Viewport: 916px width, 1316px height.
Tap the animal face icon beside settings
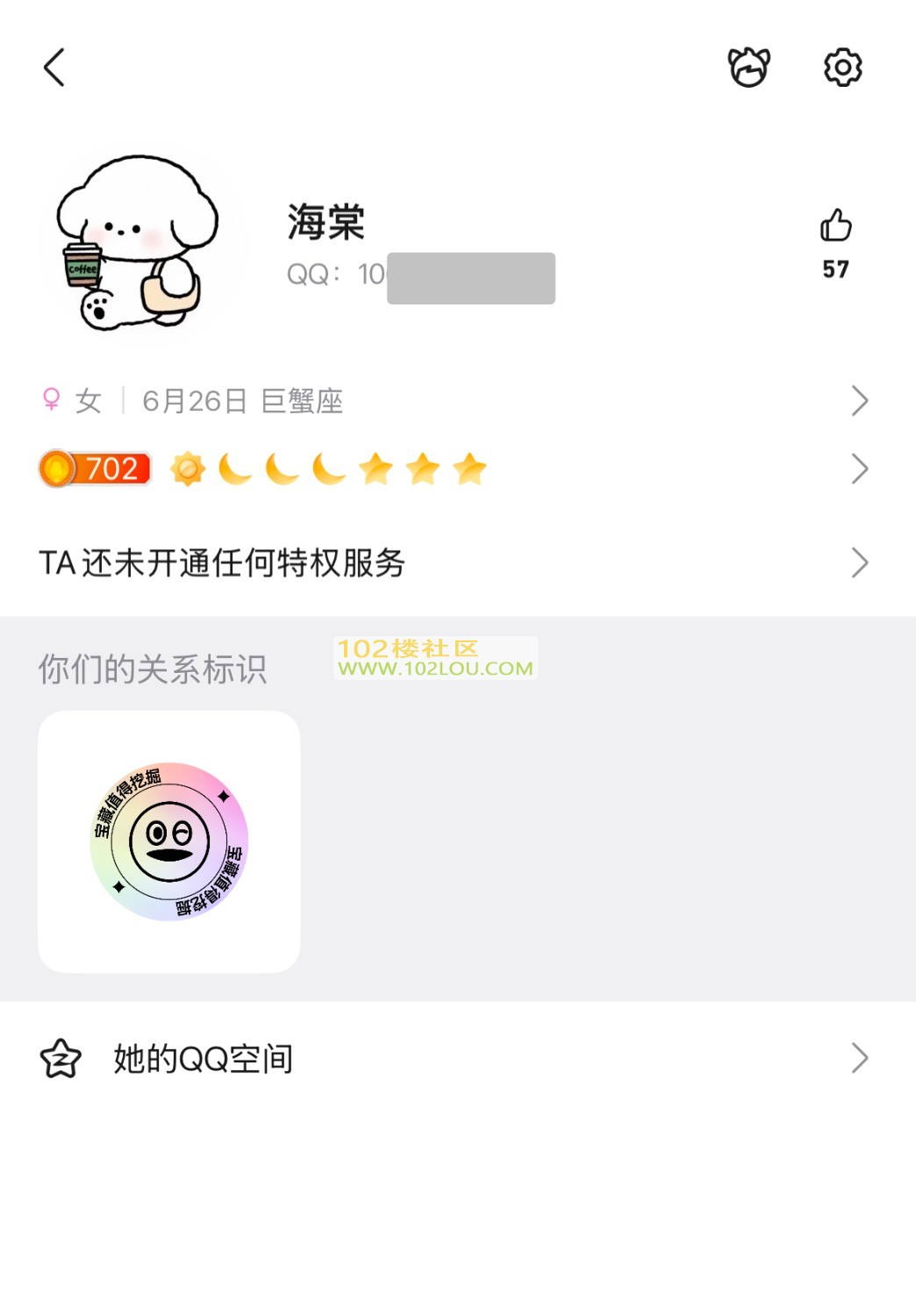click(748, 68)
